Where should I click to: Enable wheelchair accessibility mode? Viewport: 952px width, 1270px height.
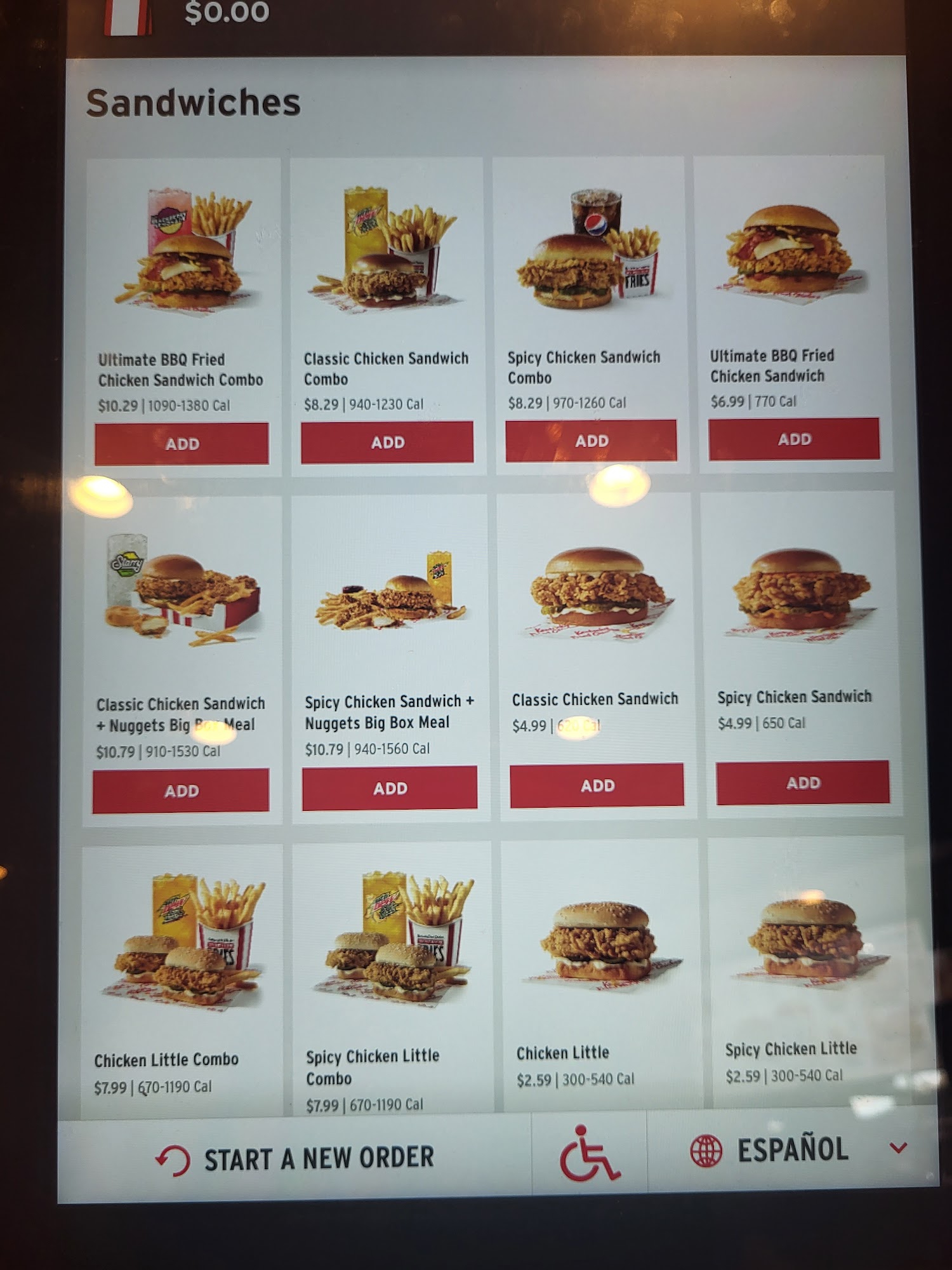(589, 1153)
